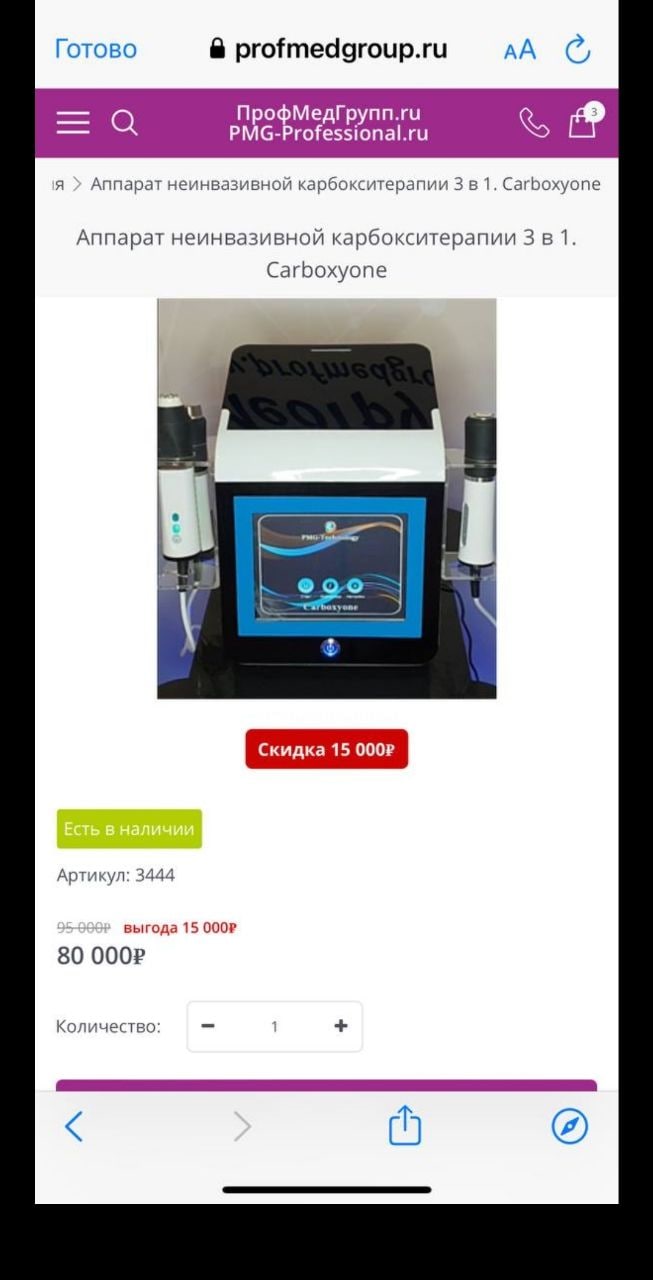This screenshot has width=653, height=1280.
Task: Tap Готово to close the browser
Action: (95, 49)
